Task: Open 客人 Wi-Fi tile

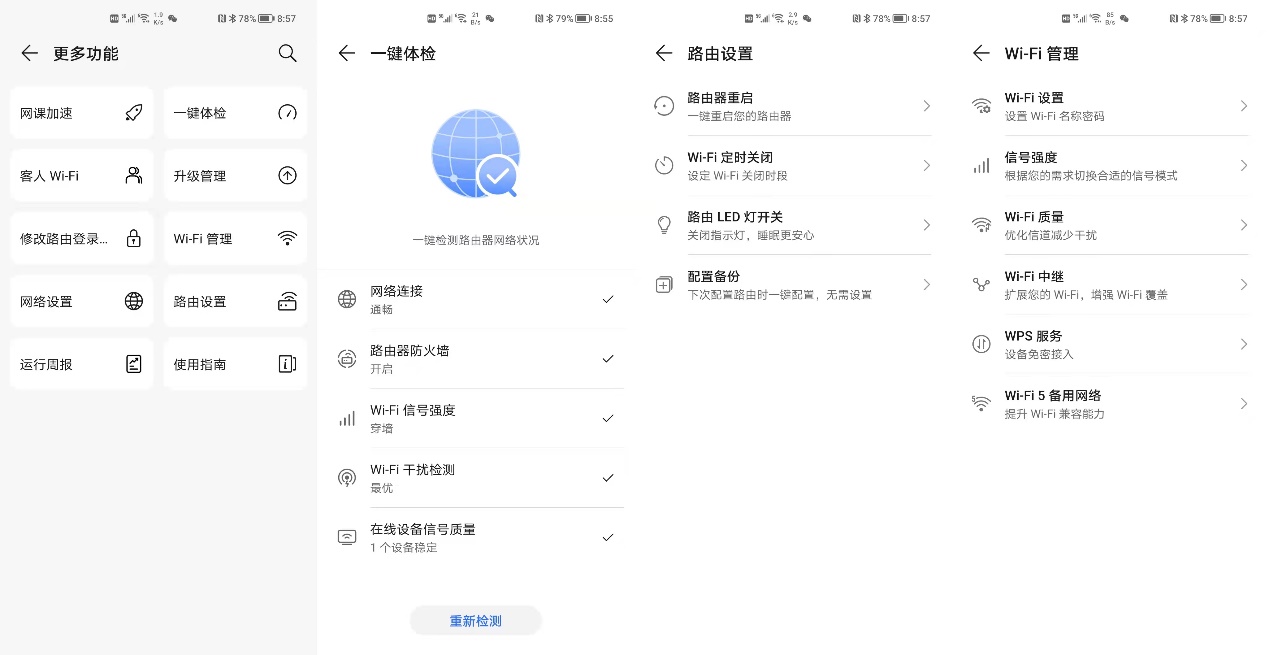Action: pos(82,176)
